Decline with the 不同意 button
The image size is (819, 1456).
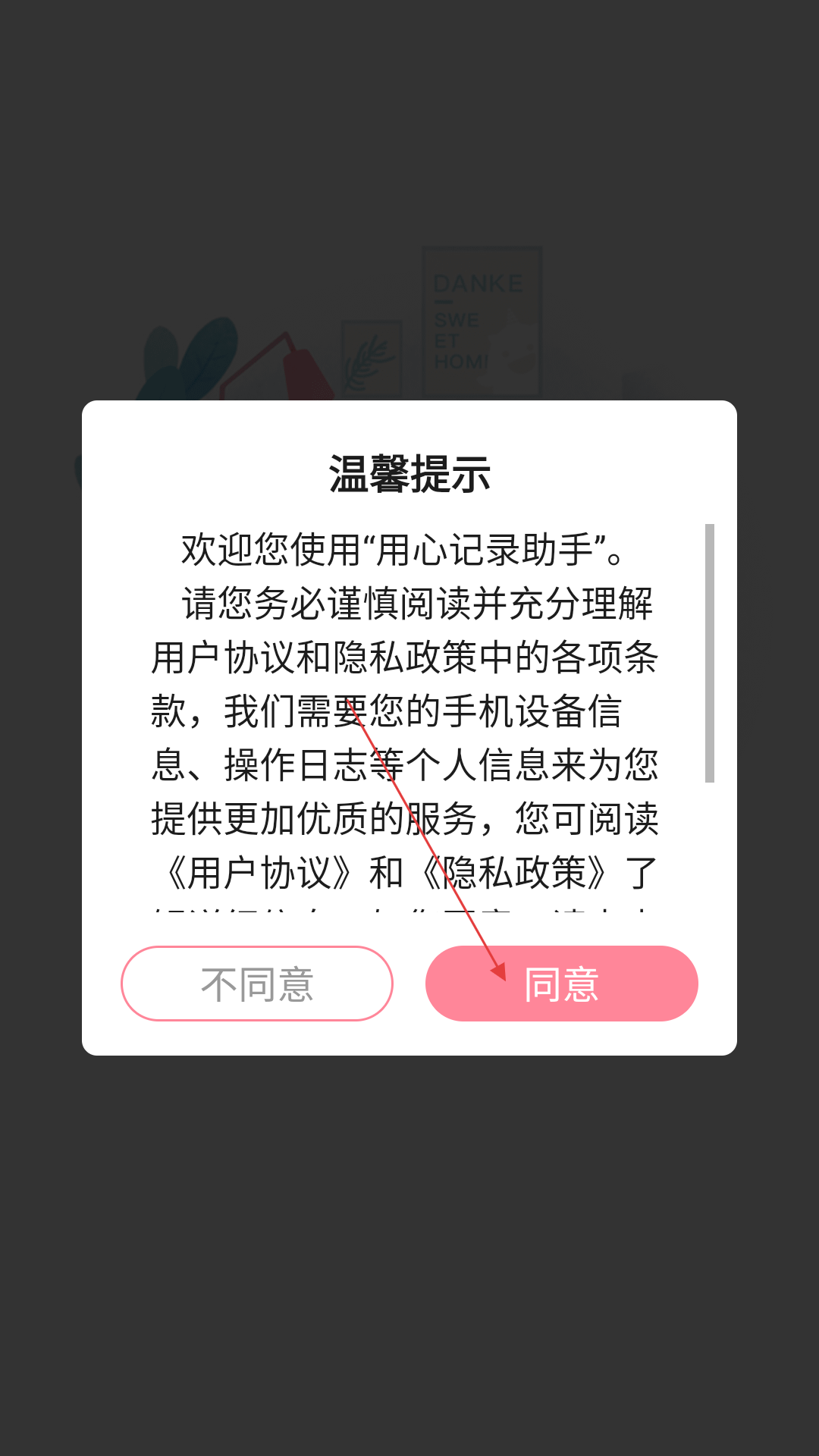click(257, 984)
